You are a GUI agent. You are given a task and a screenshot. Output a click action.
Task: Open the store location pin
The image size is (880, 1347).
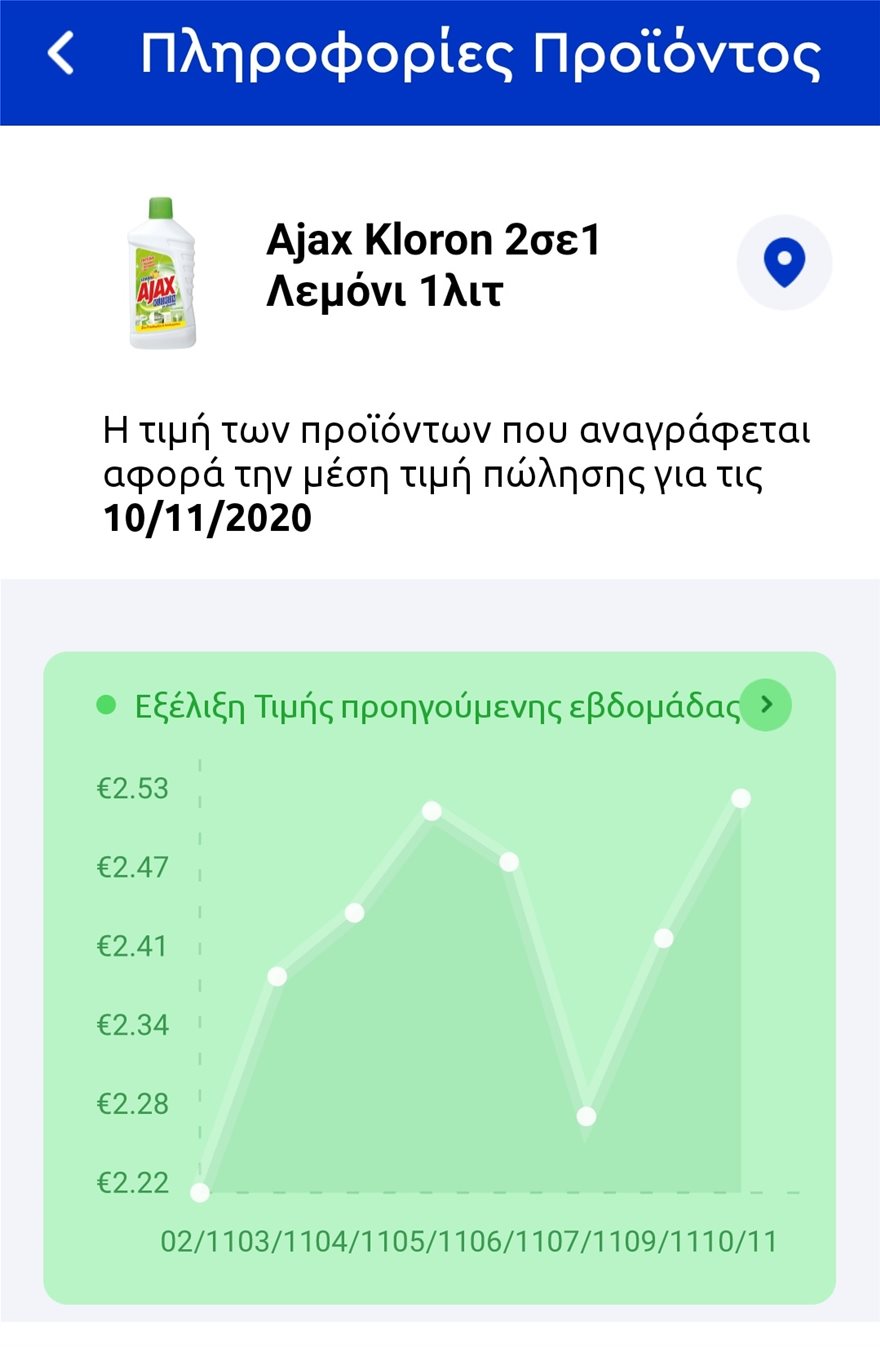784,262
